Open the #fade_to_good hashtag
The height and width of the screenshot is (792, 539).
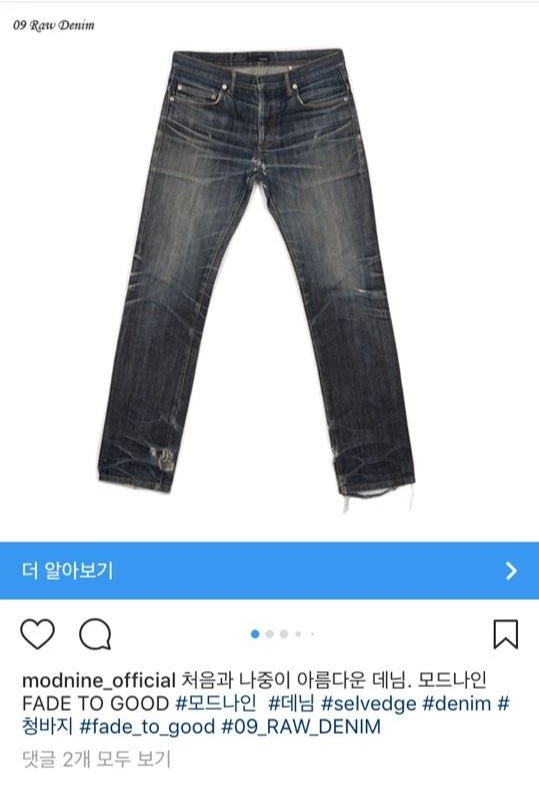click(148, 727)
